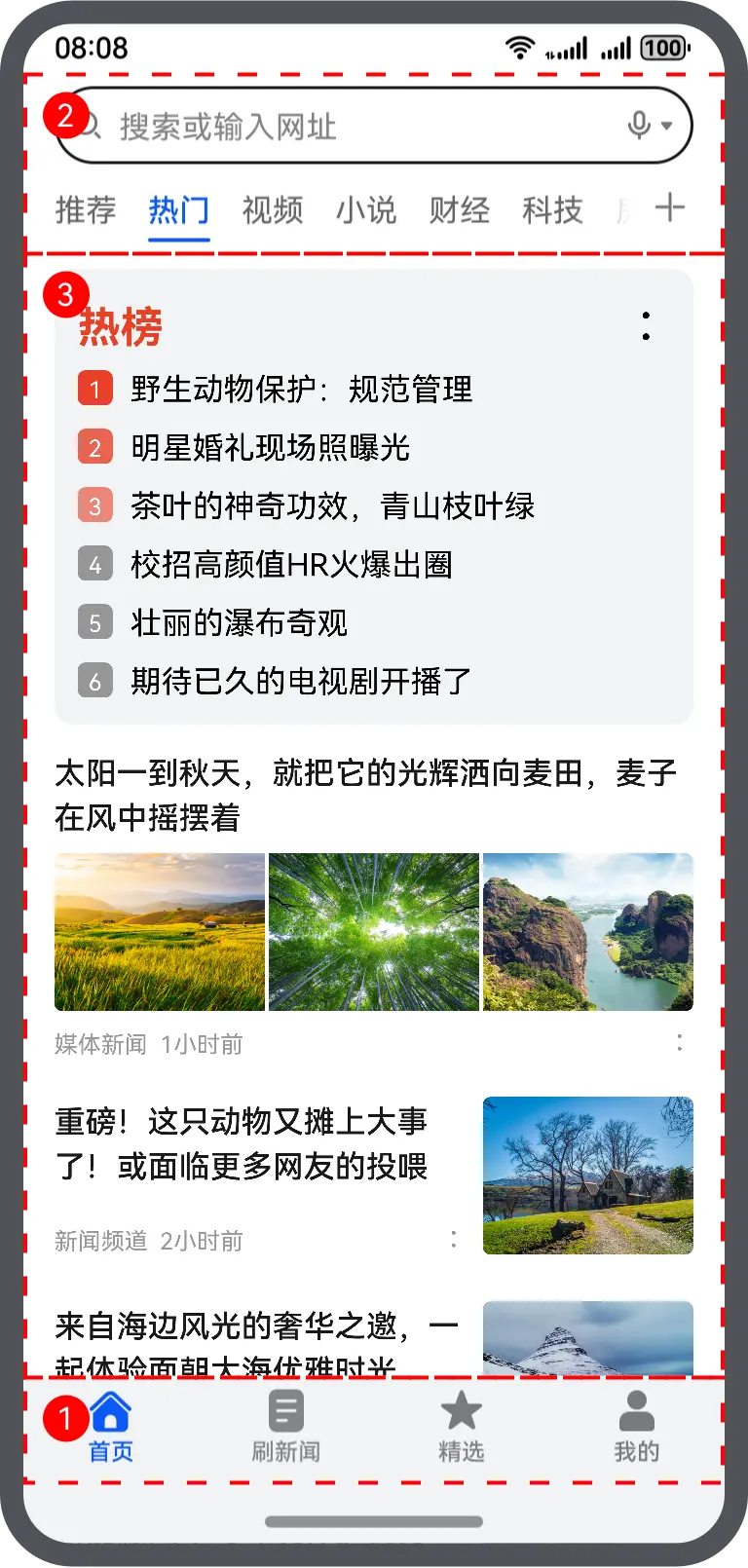The width and height of the screenshot is (748, 1568).
Task: Open hot topic 野生动物保护：规范管理
Action: click(302, 390)
